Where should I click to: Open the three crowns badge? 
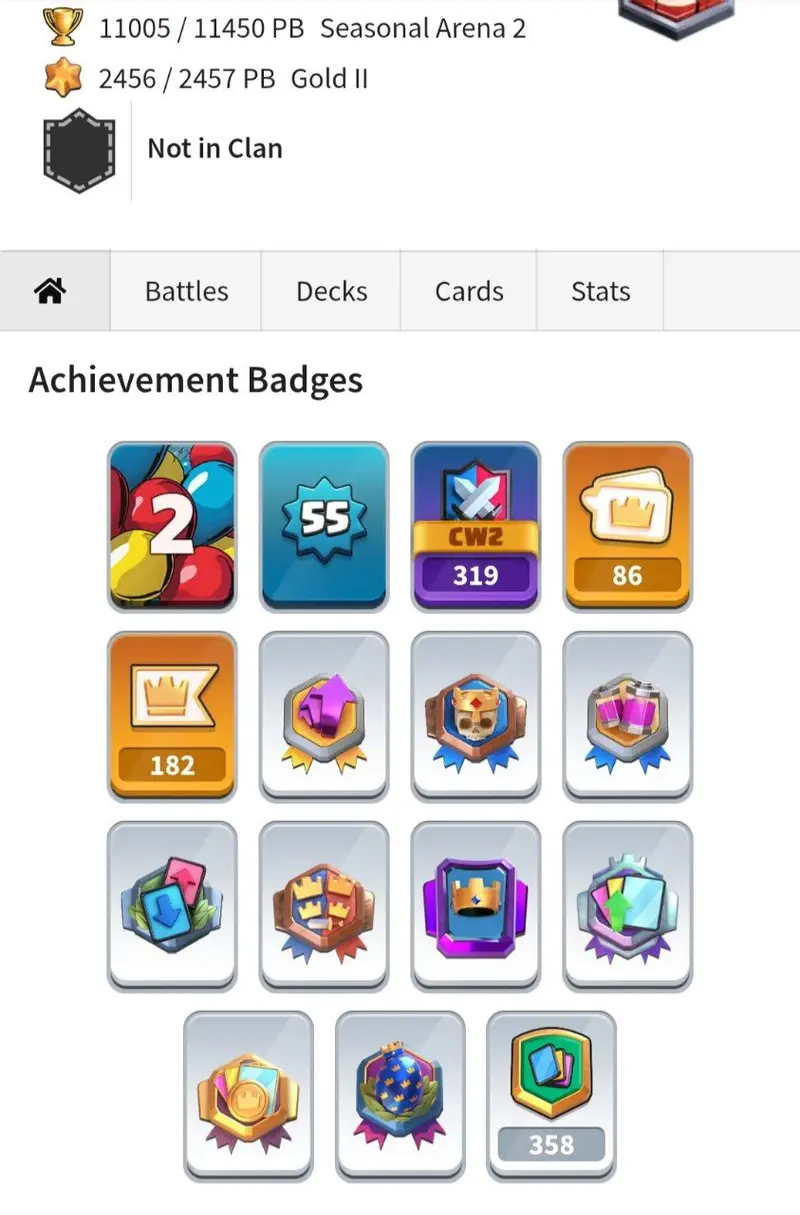[323, 906]
